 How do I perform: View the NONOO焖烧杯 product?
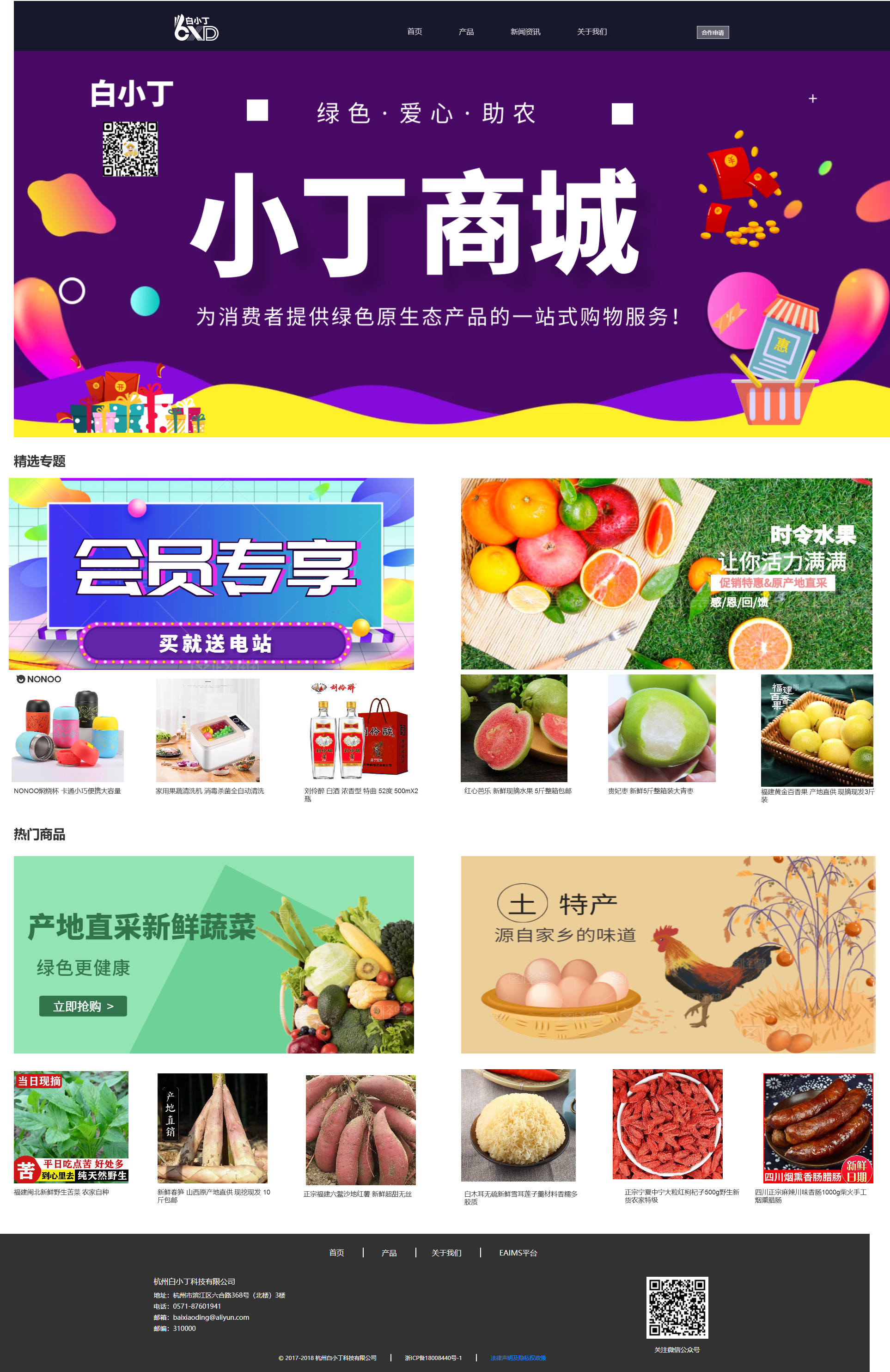pos(67,730)
